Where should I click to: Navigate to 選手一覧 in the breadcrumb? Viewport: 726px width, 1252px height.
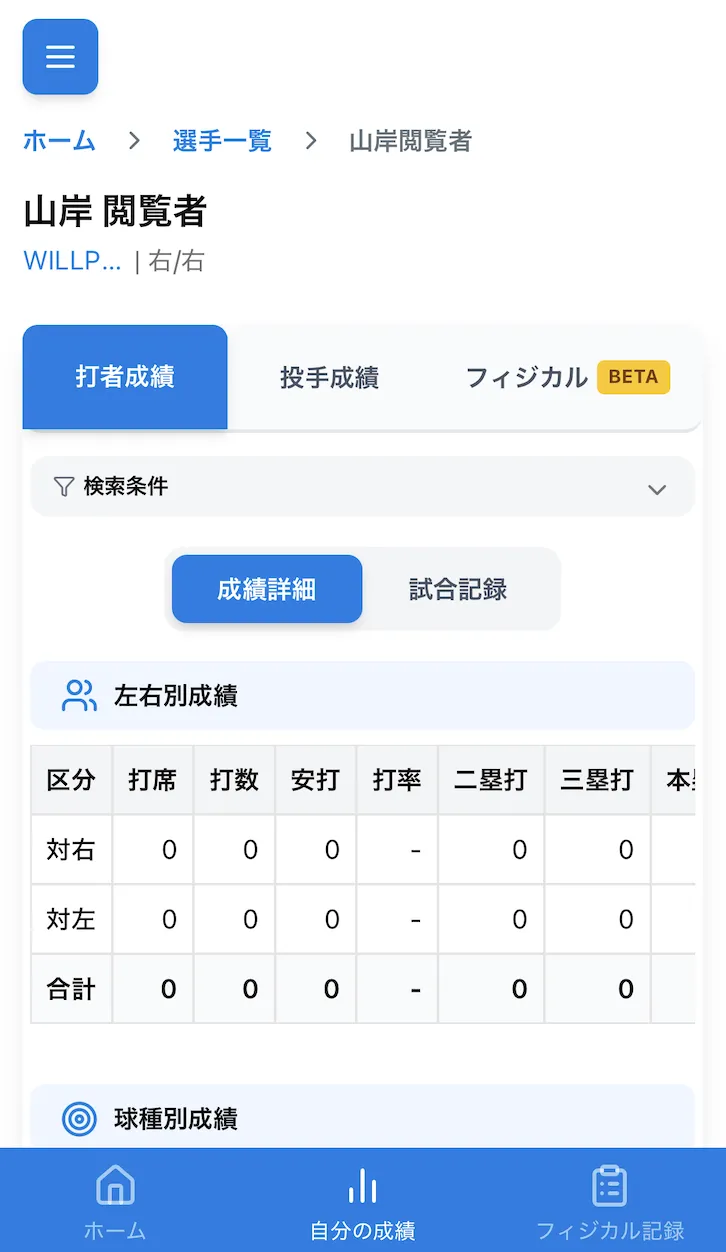click(221, 142)
